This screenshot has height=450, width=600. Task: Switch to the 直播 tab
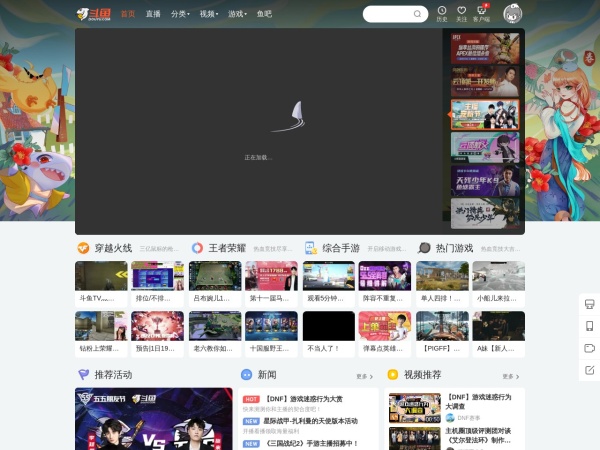(x=153, y=14)
